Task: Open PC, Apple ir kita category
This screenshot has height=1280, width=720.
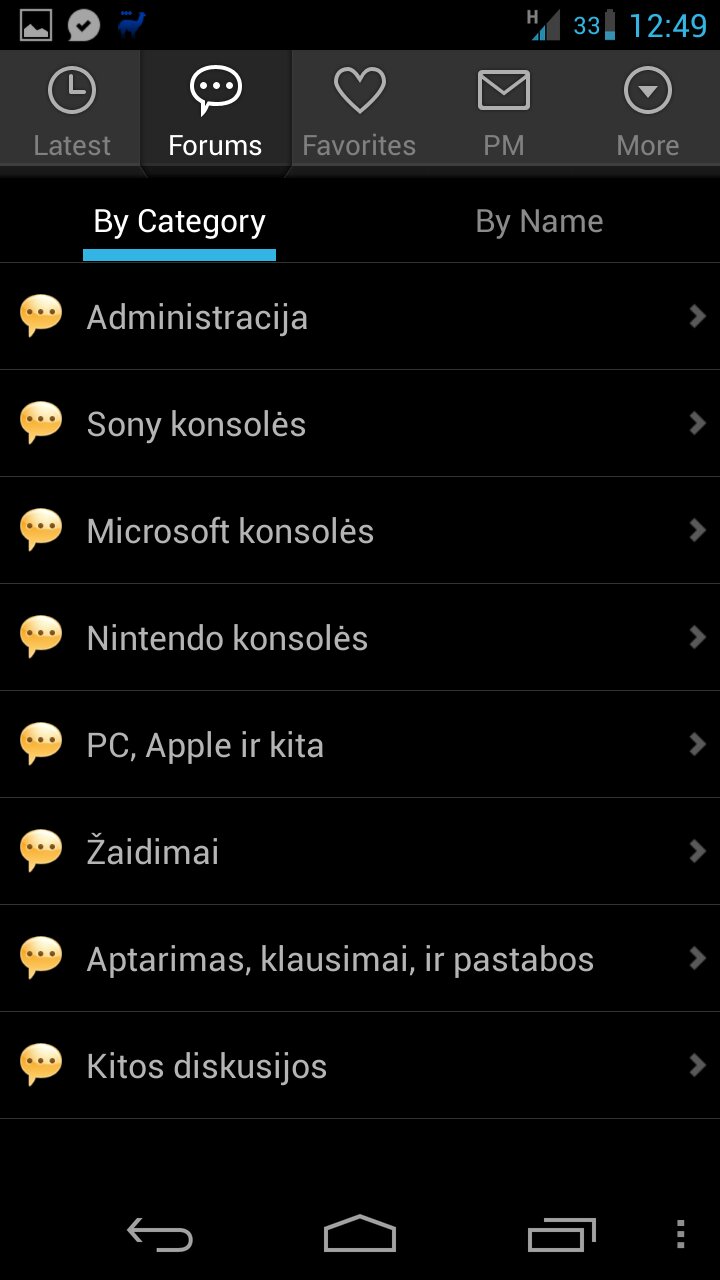Action: click(x=360, y=745)
